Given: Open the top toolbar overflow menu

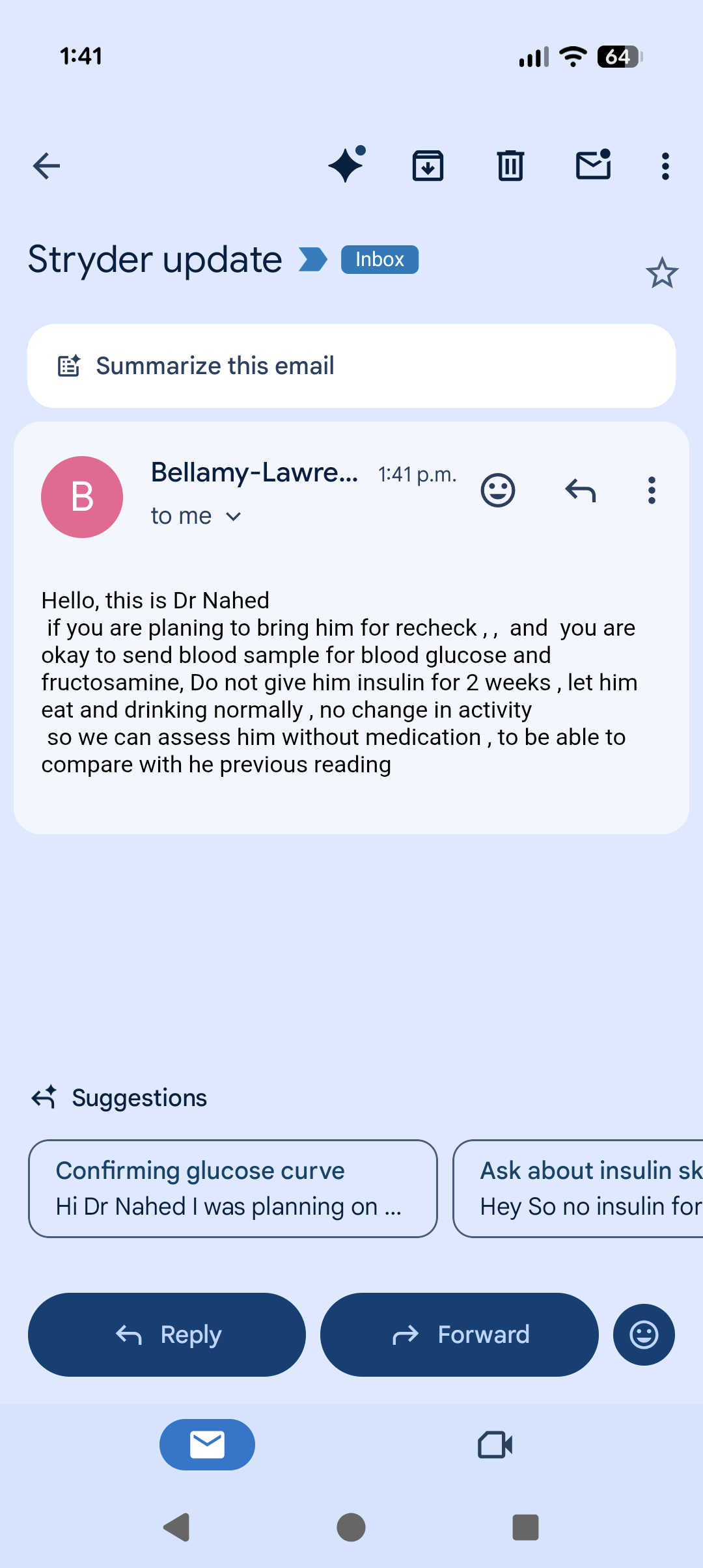Looking at the screenshot, I should click(665, 166).
